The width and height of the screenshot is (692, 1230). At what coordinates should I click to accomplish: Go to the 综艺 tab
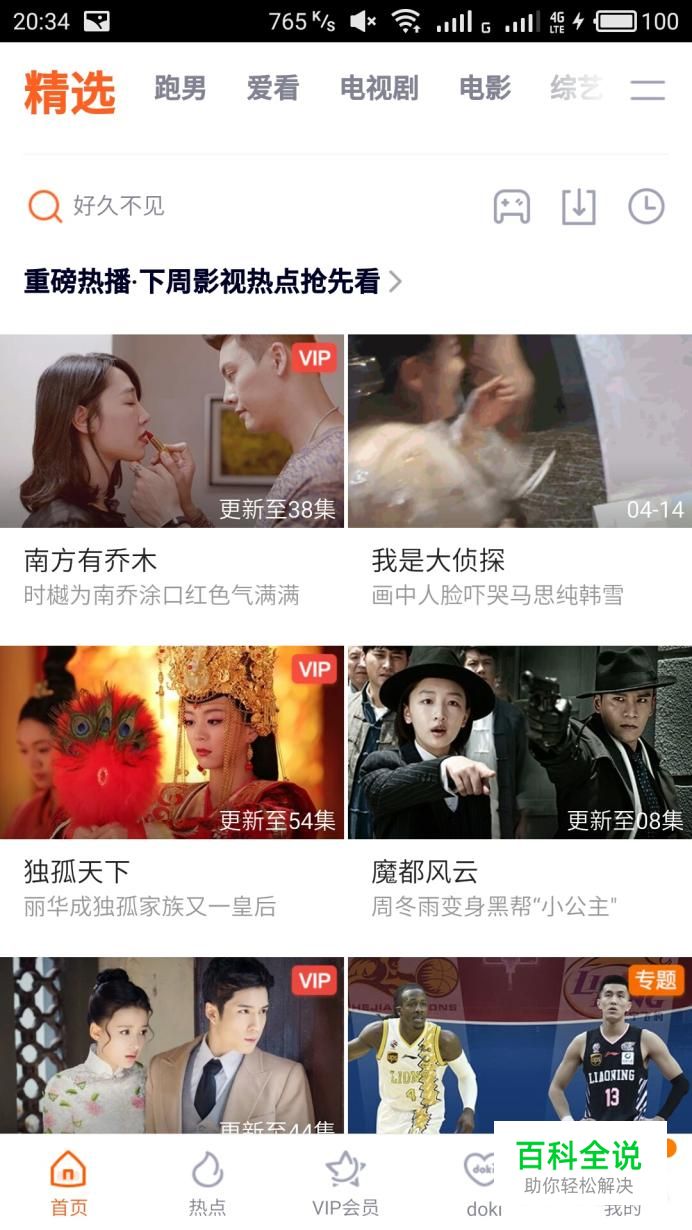point(576,89)
